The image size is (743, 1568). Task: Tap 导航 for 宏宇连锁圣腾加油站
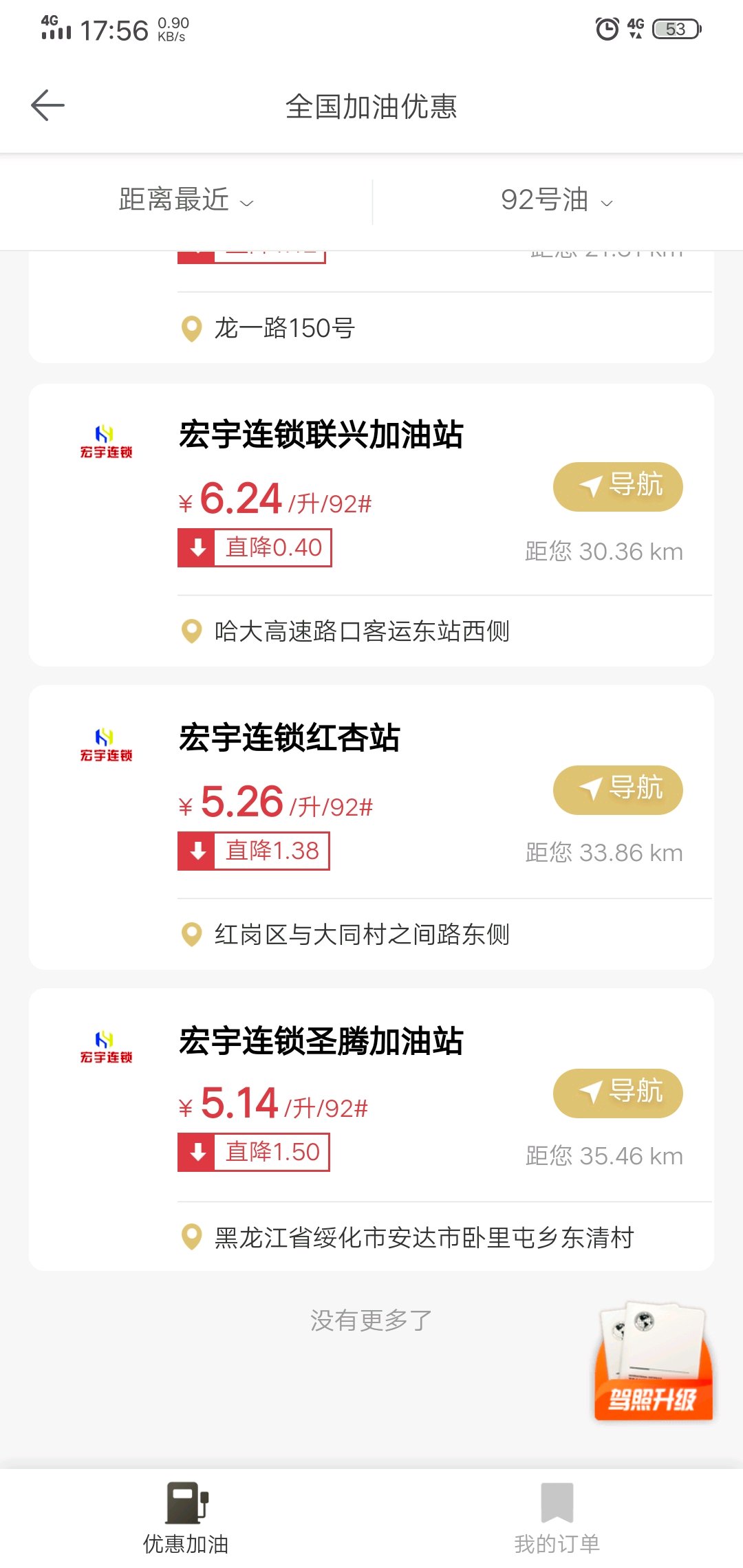(617, 1093)
